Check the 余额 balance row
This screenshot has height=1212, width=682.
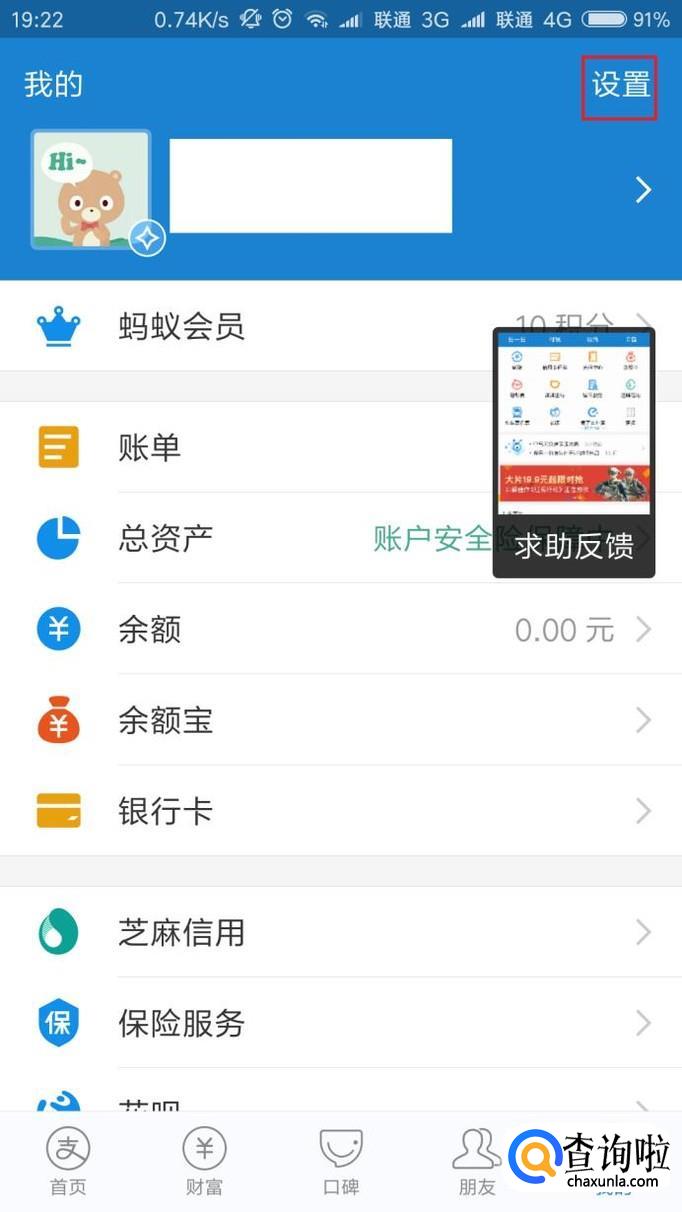tap(150, 629)
